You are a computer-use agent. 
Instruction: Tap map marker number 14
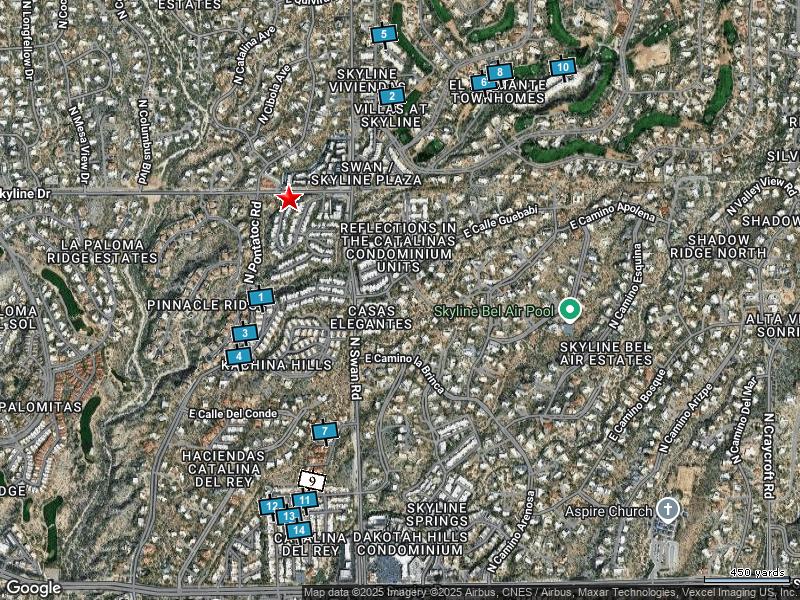[x=297, y=530]
